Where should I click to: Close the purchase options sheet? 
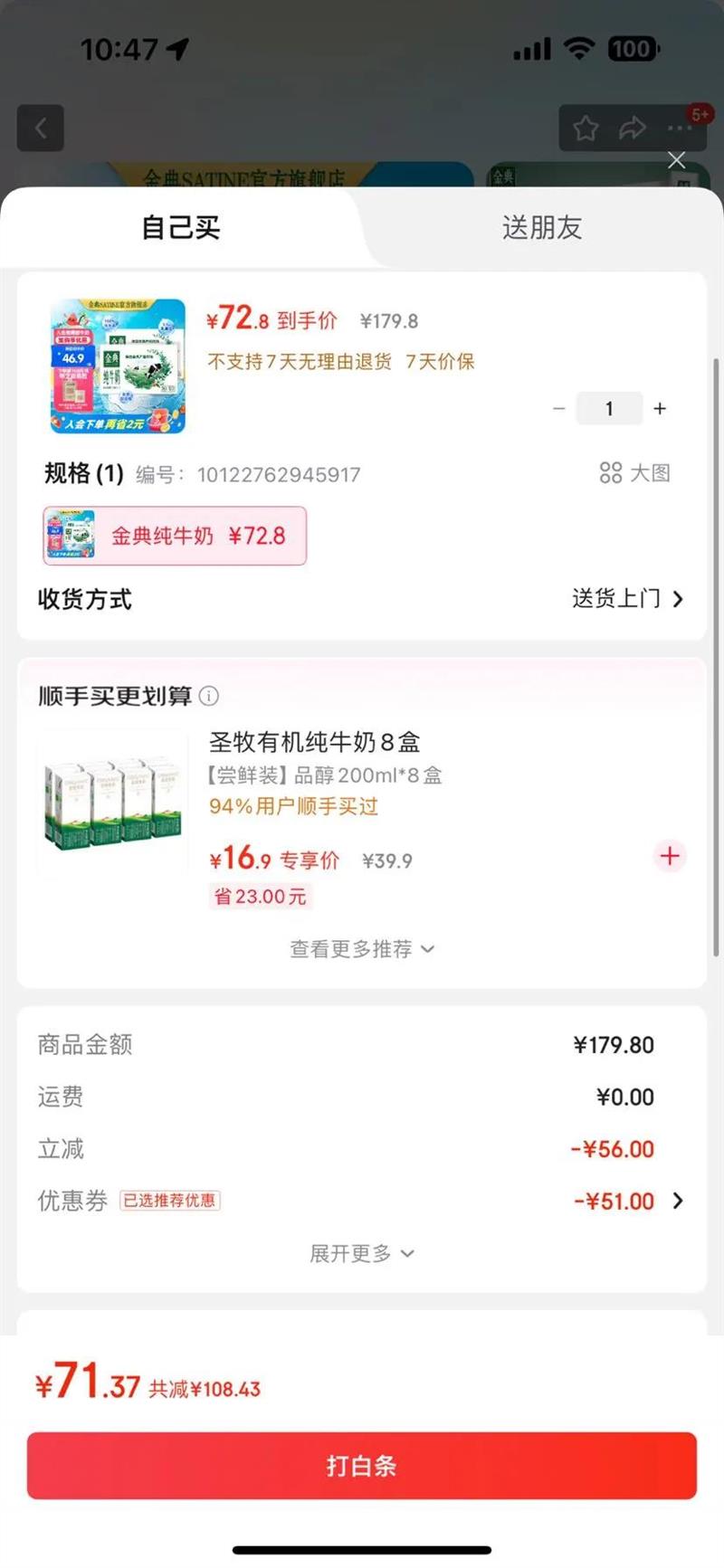coord(676,160)
